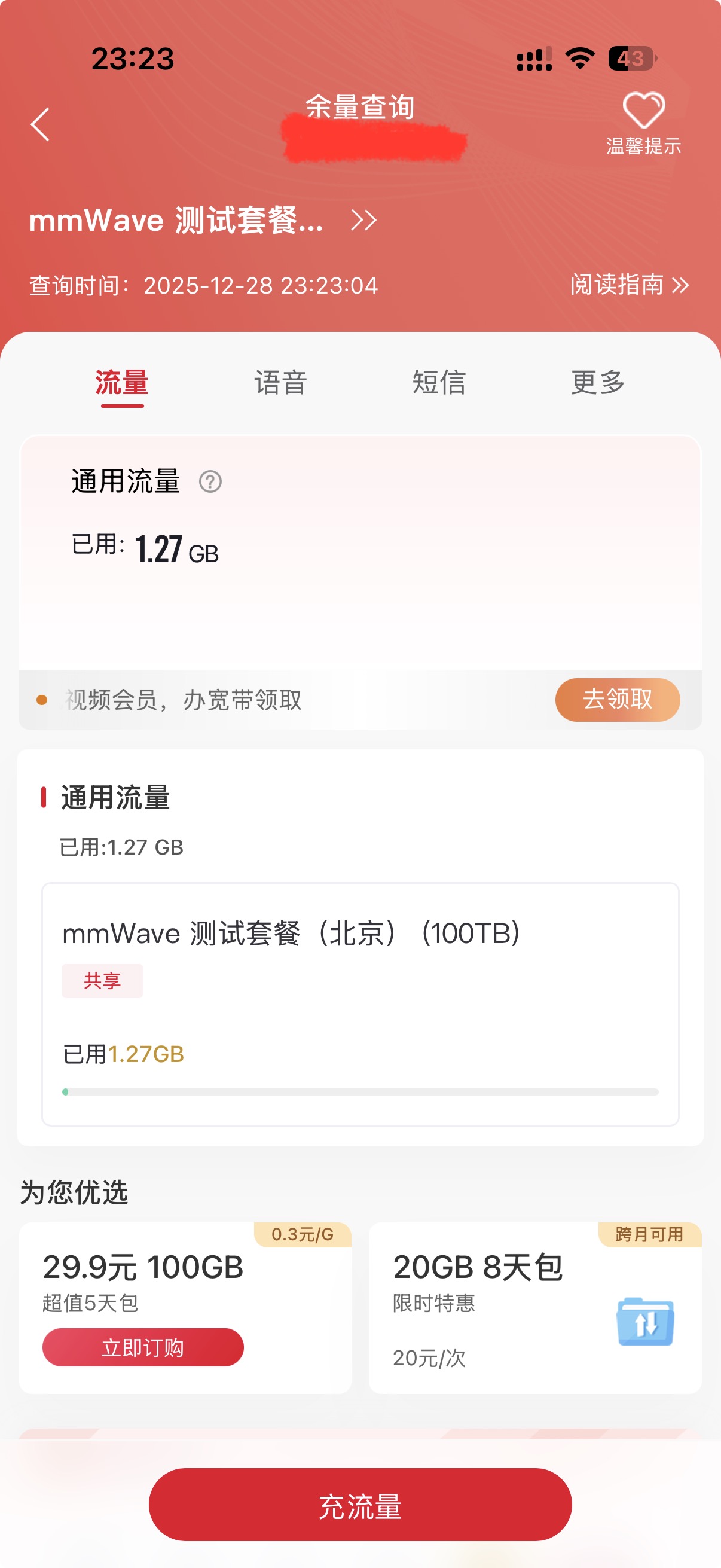This screenshot has width=721, height=1568.
Task: Tap the help icon beside 通用流量
Action: (x=210, y=481)
